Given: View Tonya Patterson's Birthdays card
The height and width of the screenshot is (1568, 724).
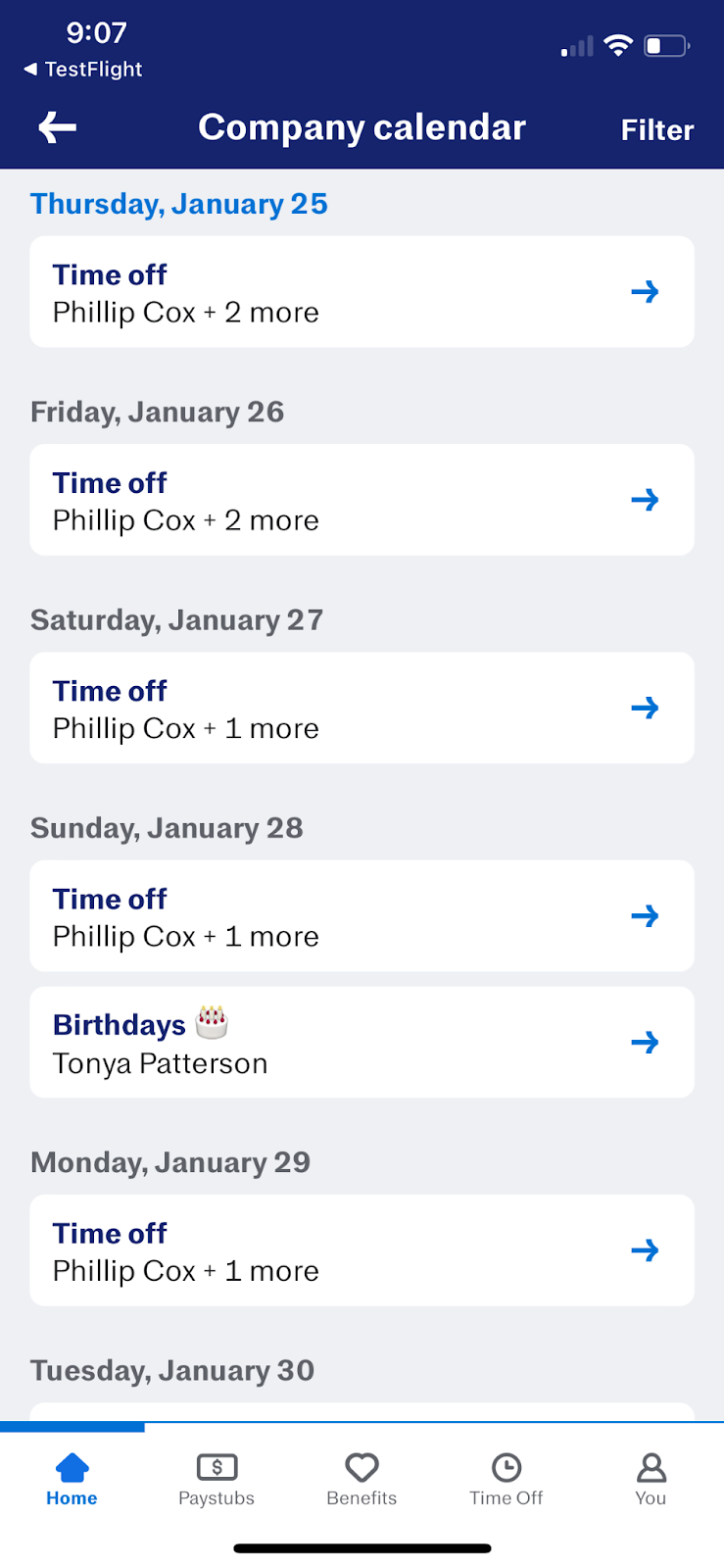Looking at the screenshot, I should coord(362,1042).
